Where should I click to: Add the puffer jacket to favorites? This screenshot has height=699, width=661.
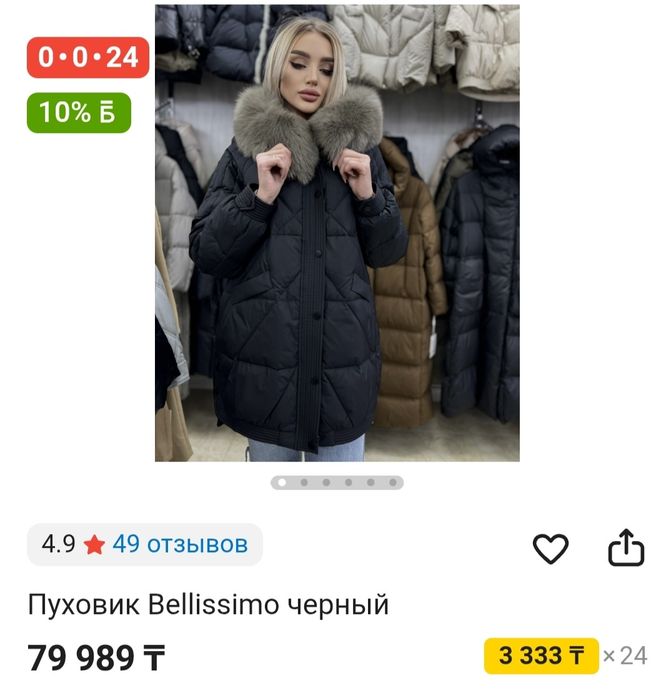click(x=550, y=548)
